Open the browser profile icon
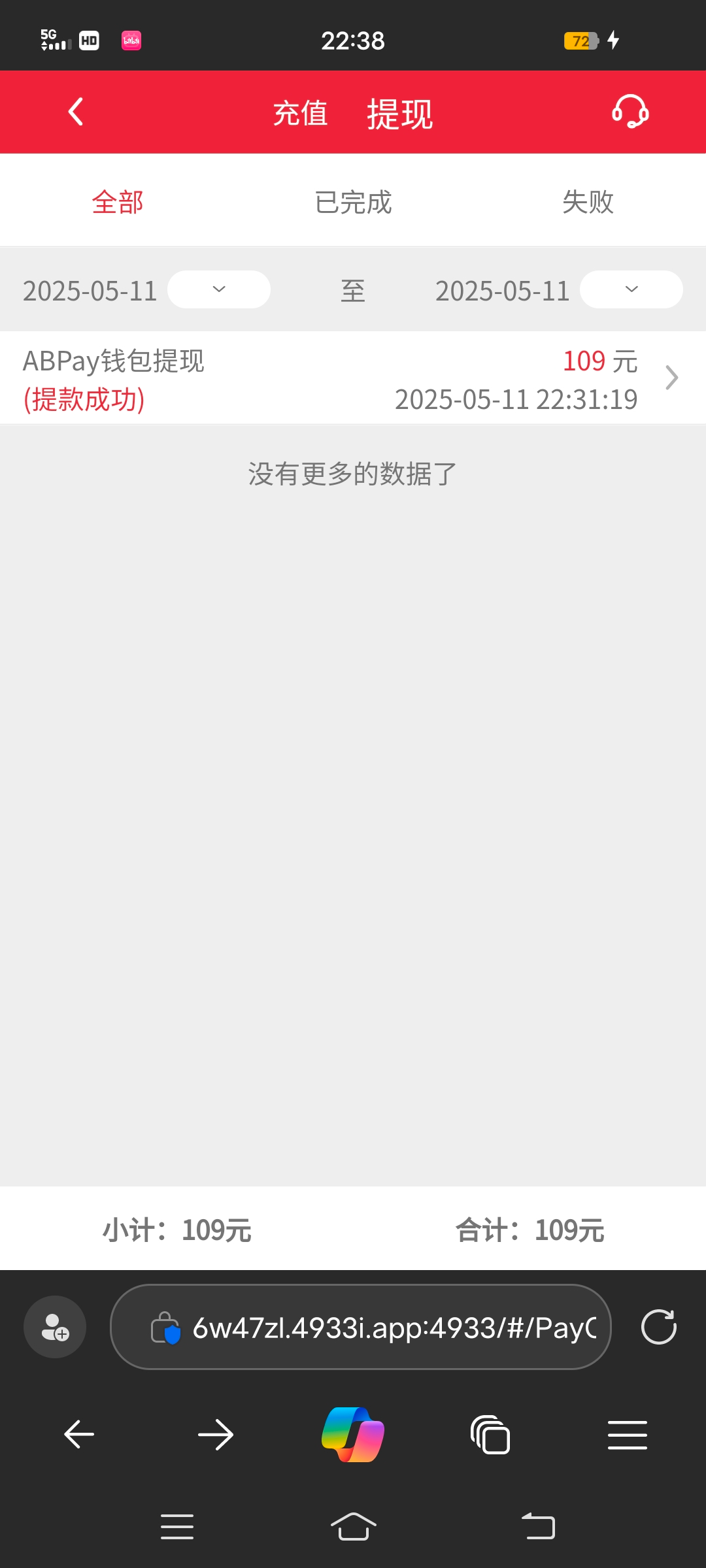 click(55, 1327)
